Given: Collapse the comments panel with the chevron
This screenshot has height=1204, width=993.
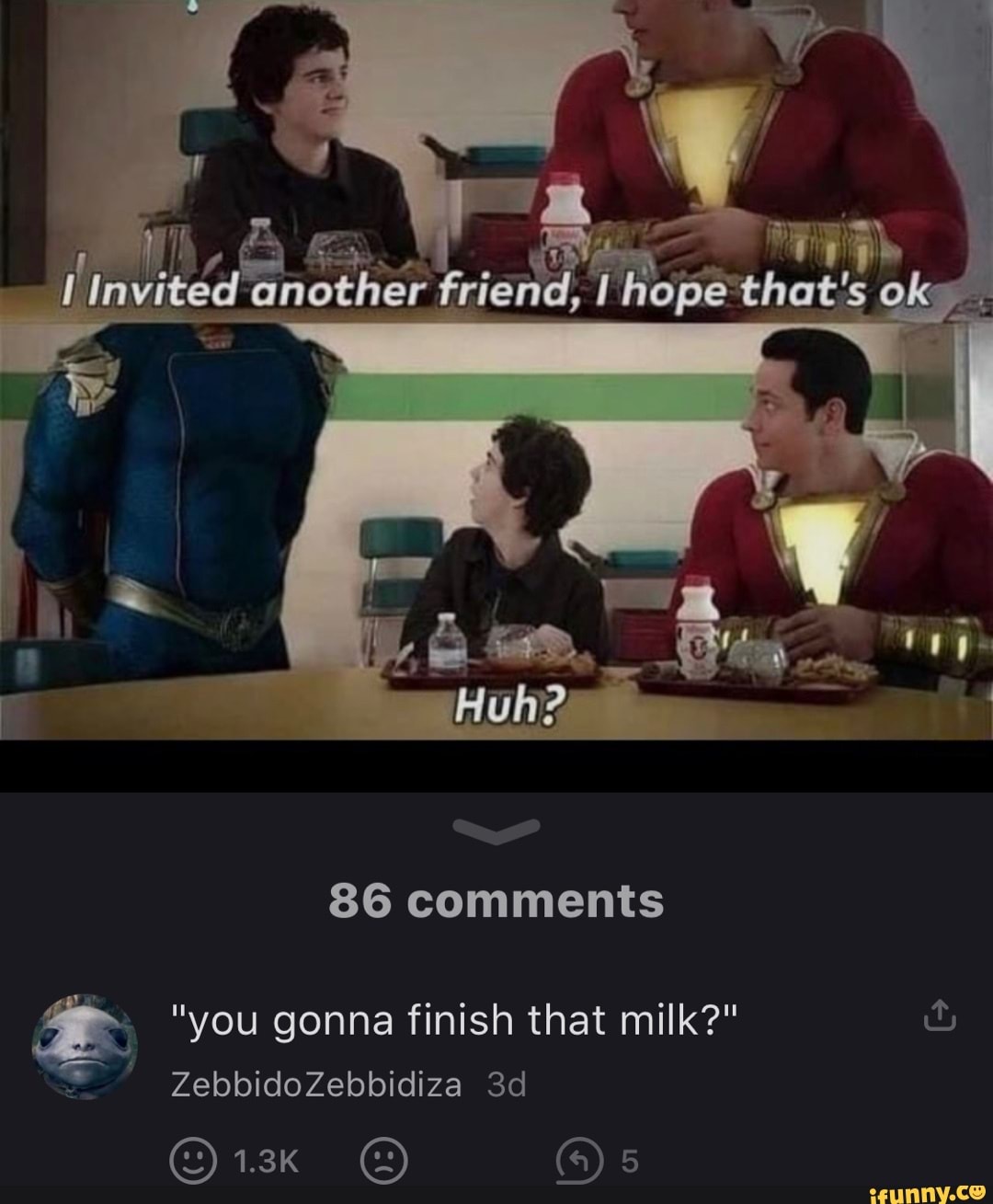Looking at the screenshot, I should 497,830.
